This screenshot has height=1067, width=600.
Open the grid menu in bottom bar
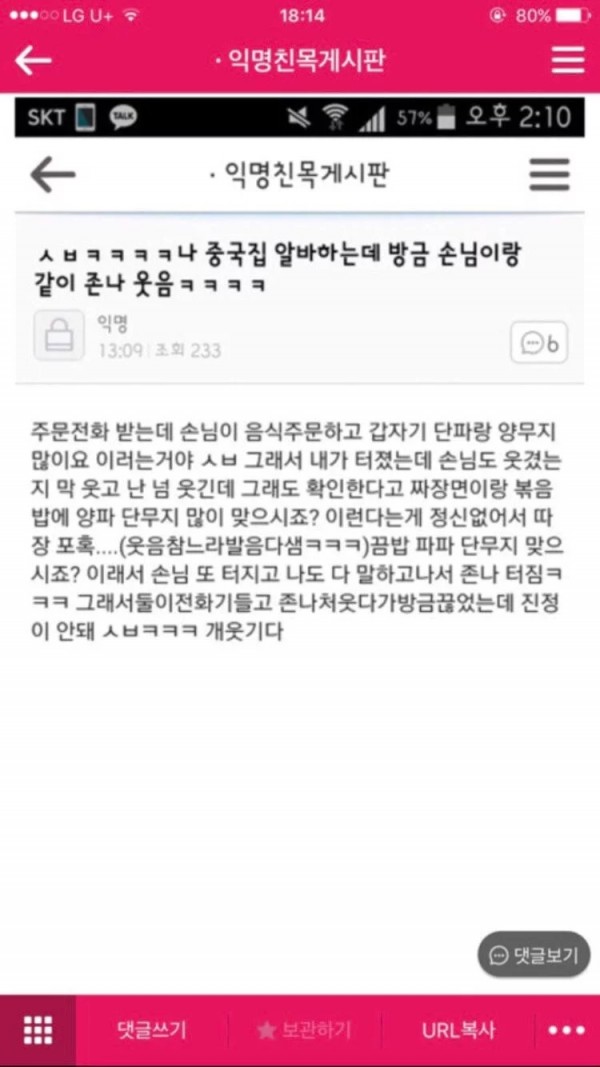coord(37,1030)
